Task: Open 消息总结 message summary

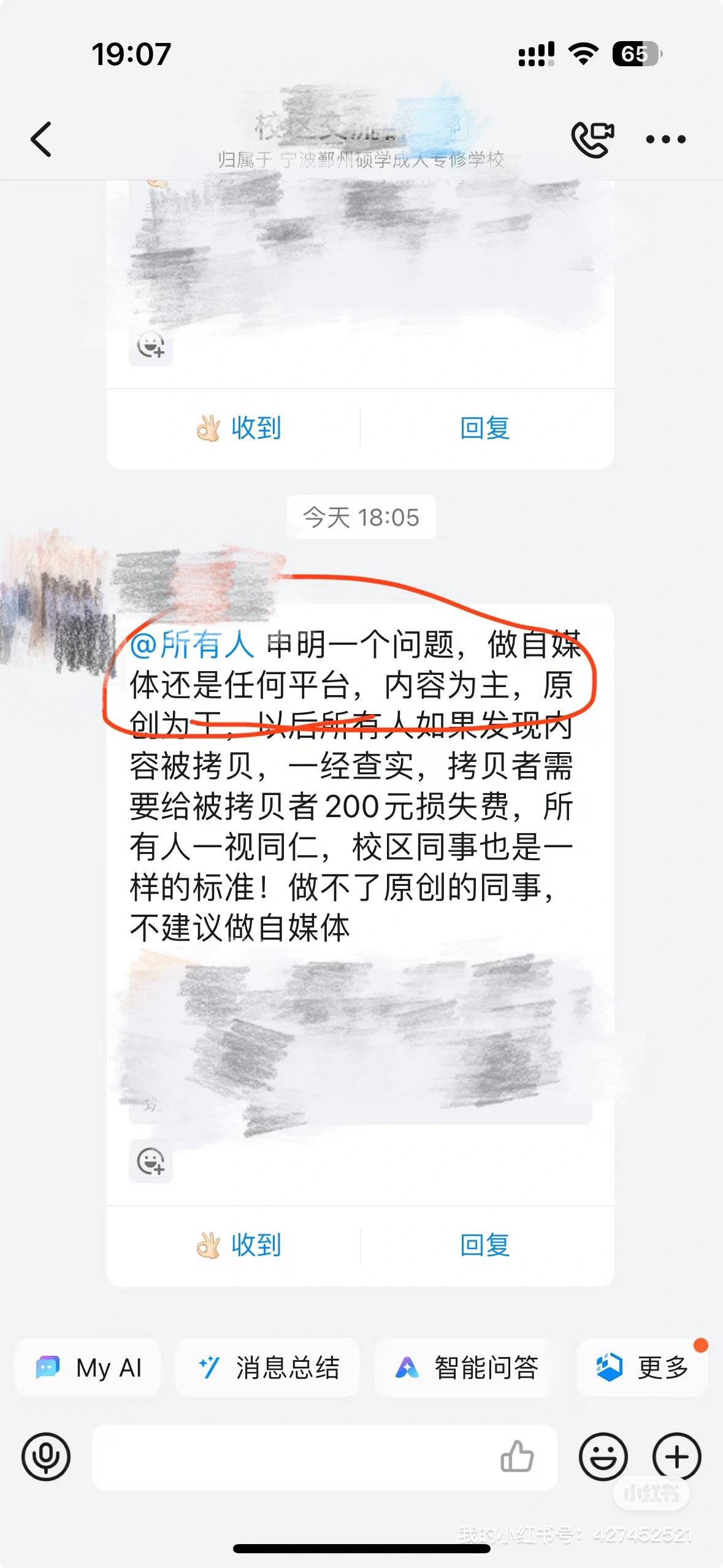Action: 267,1367
